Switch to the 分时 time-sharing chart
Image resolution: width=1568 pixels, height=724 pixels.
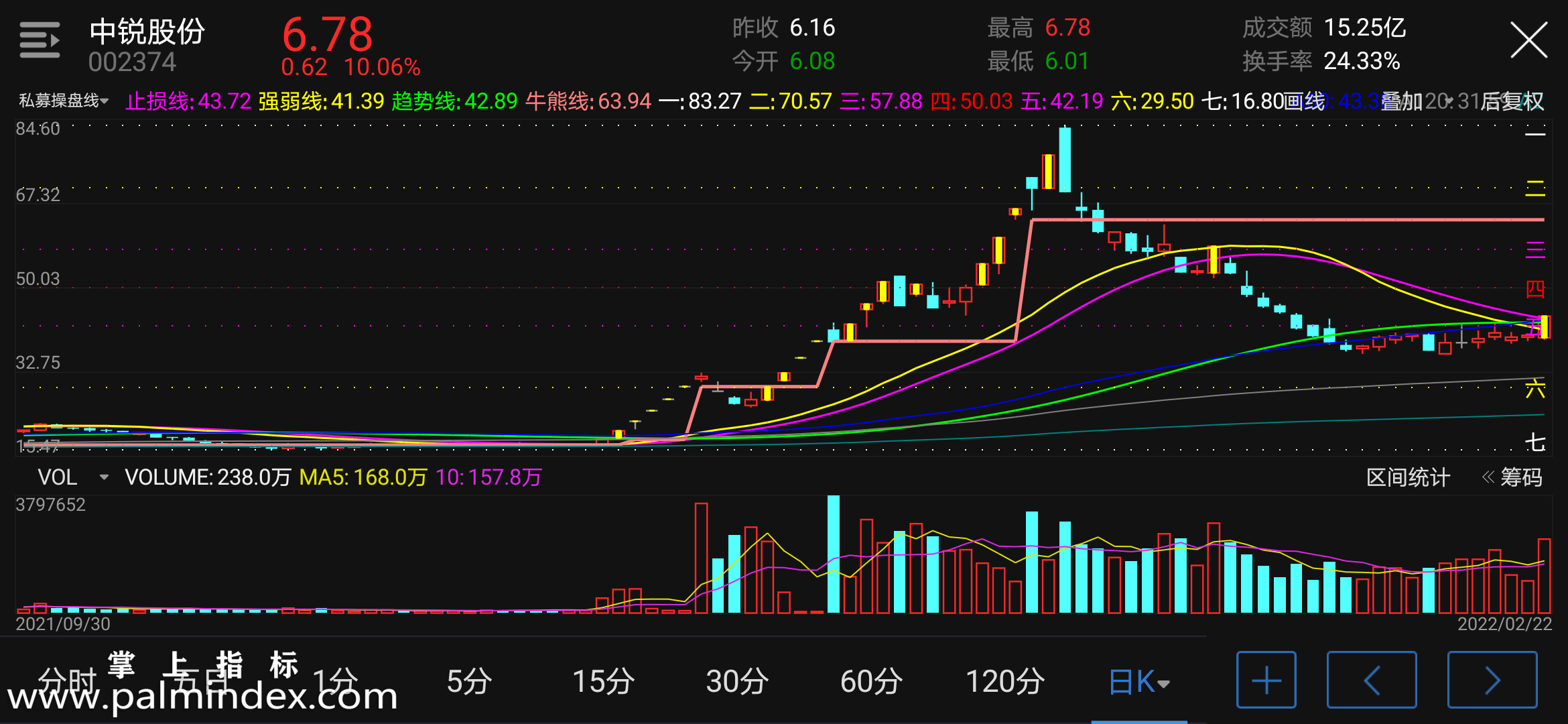(67, 682)
